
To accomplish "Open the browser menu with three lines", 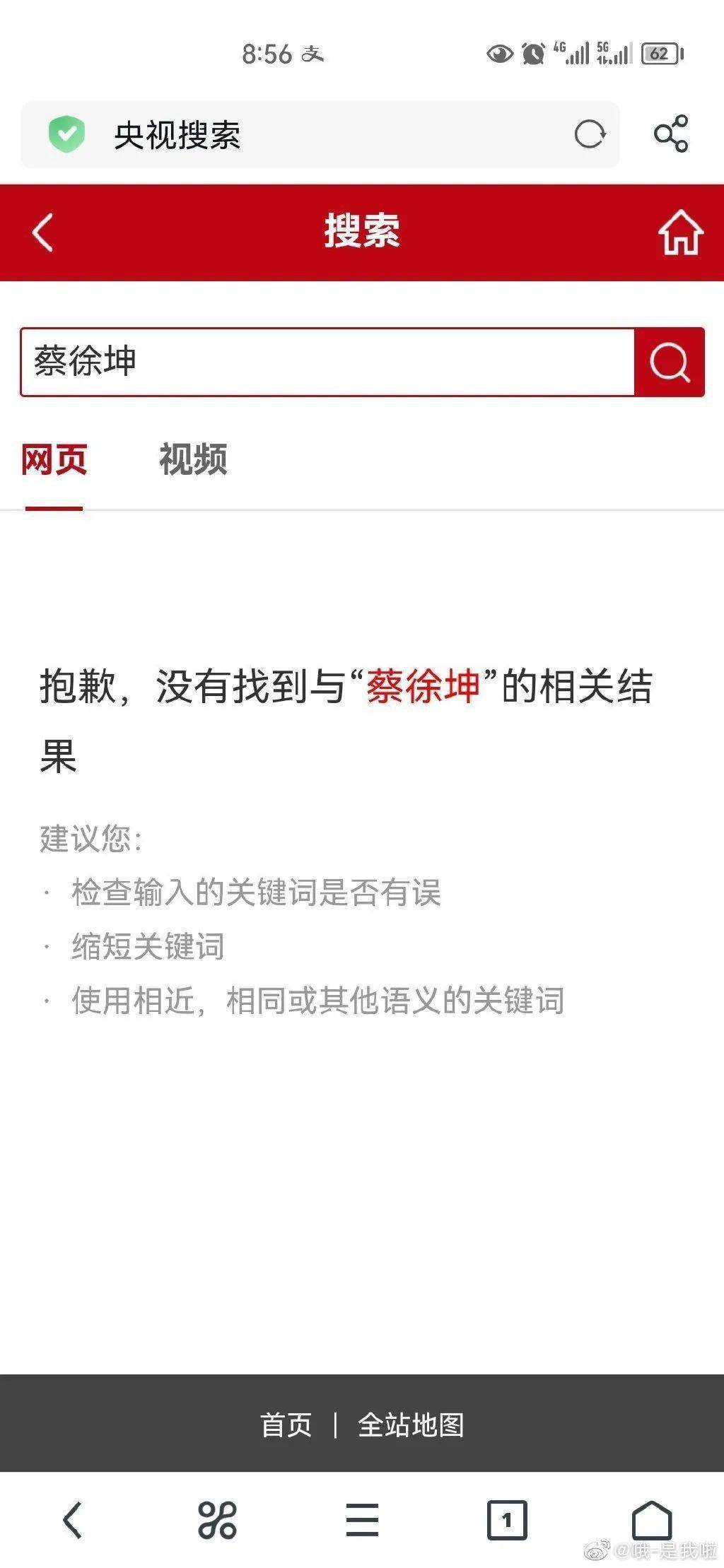I will [362, 1520].
